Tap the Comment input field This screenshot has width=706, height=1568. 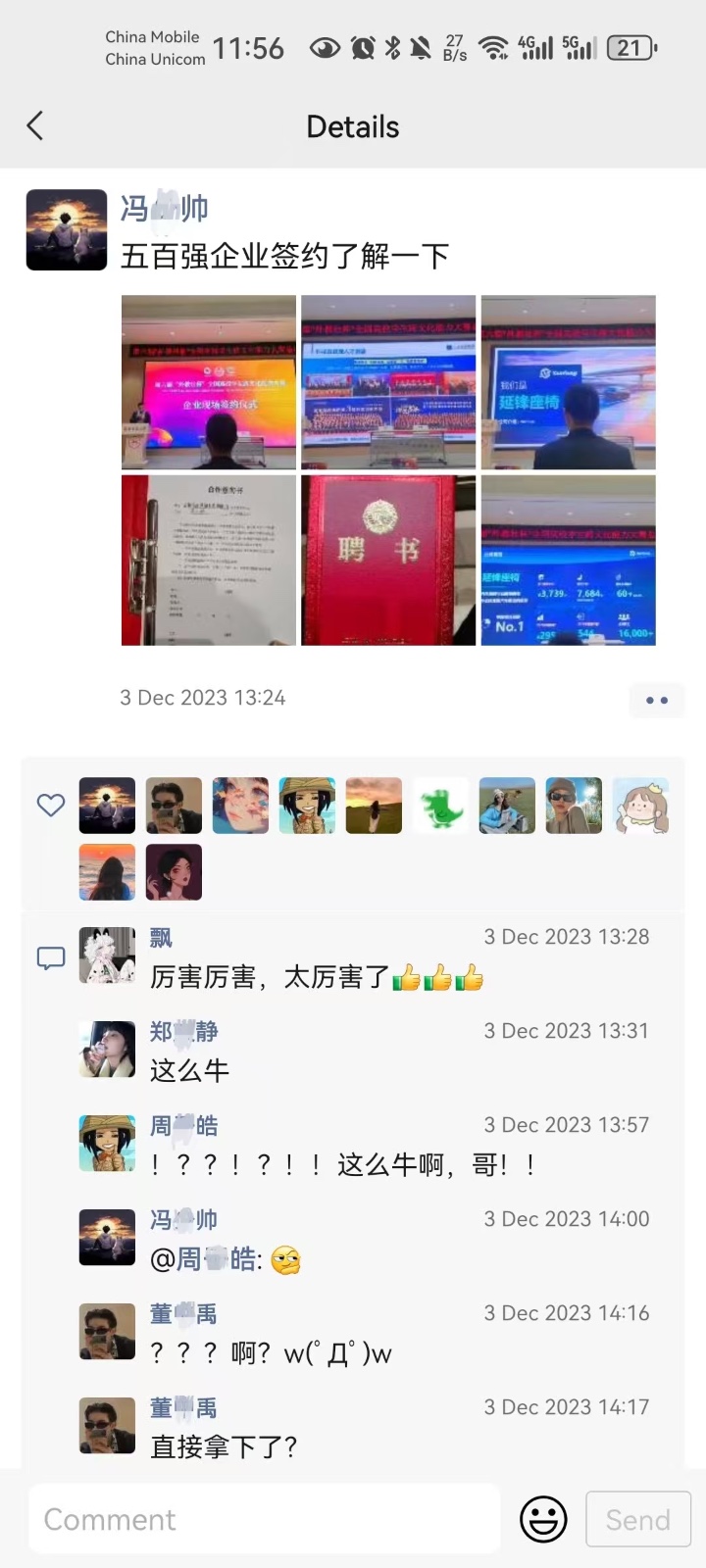(x=265, y=1519)
